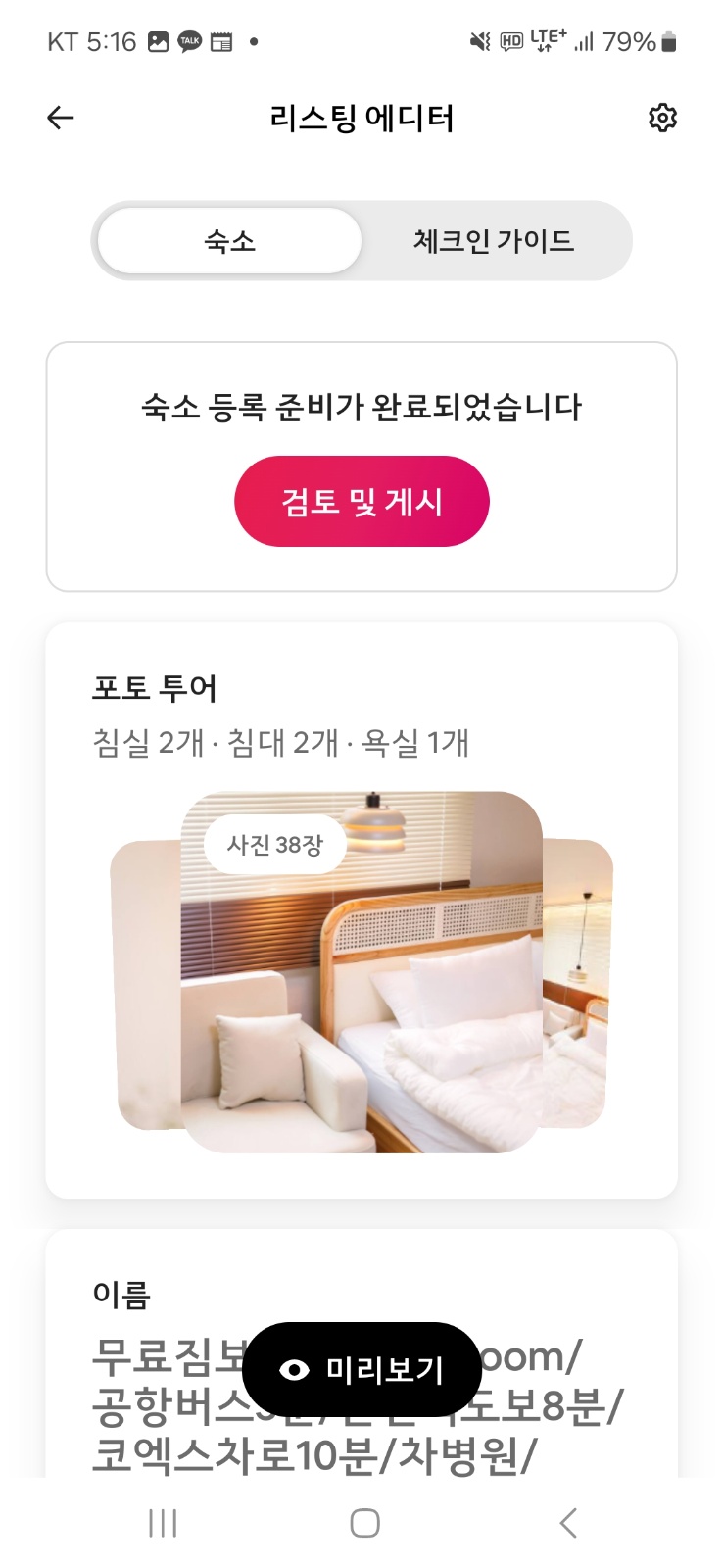723x1568 pixels.
Task: Open the 포토 투어 card
Action: pos(361,909)
